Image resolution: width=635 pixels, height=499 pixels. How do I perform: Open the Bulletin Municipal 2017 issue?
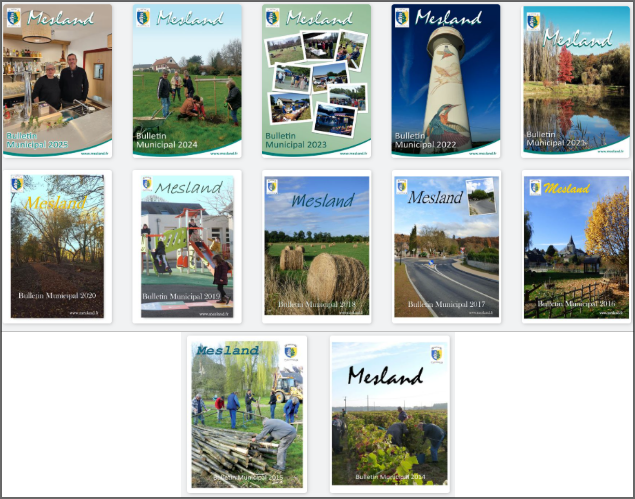[446, 247]
